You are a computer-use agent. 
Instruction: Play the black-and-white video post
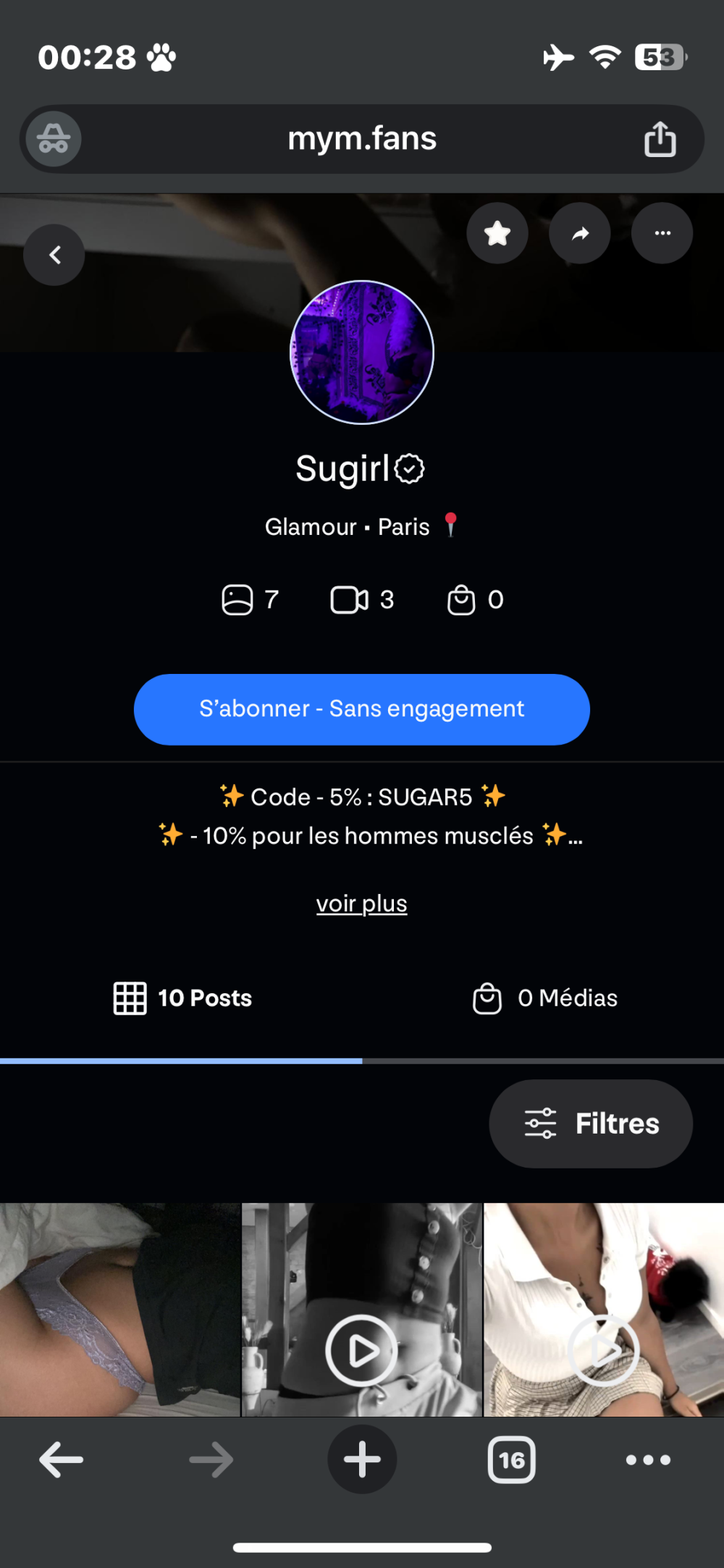361,1350
